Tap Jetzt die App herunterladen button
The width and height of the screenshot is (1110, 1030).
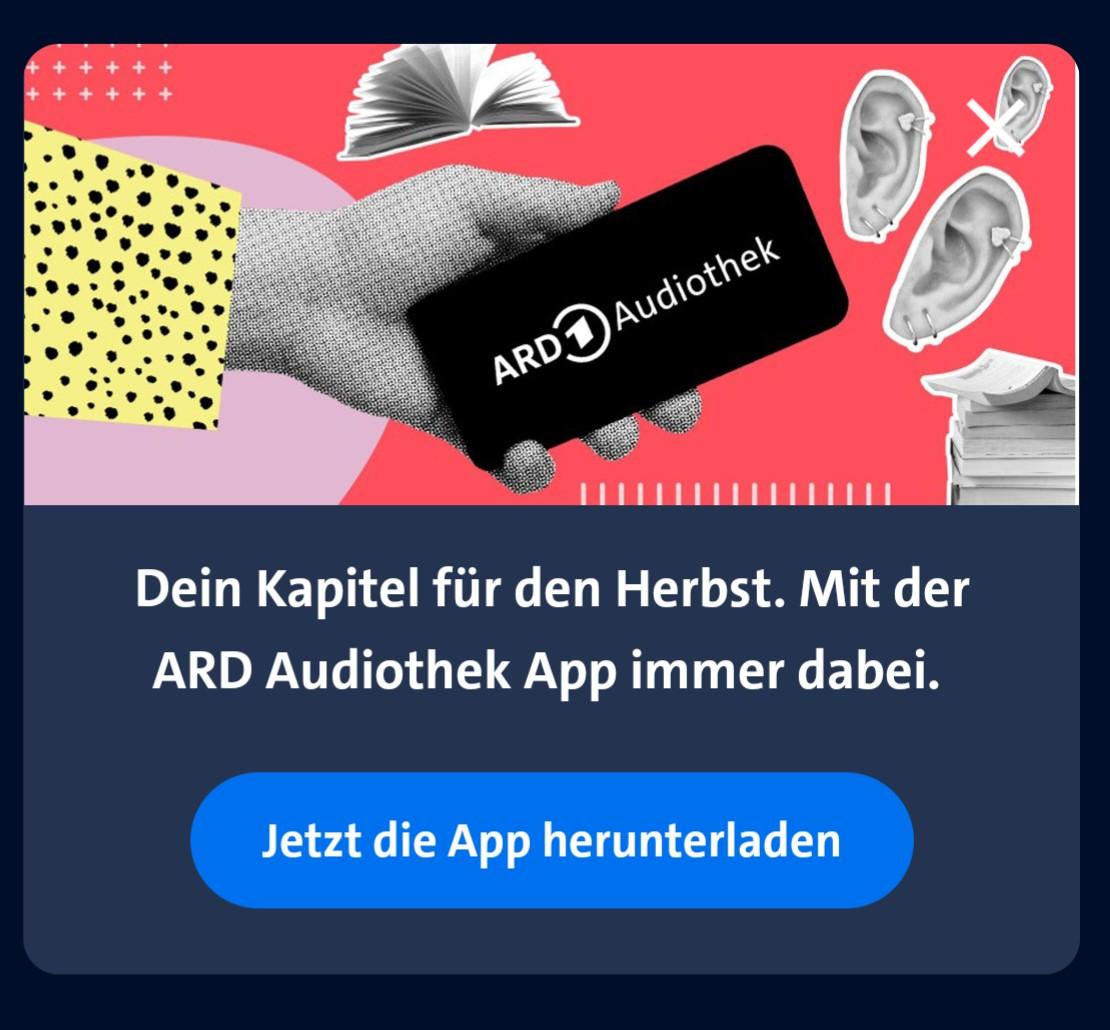click(551, 840)
